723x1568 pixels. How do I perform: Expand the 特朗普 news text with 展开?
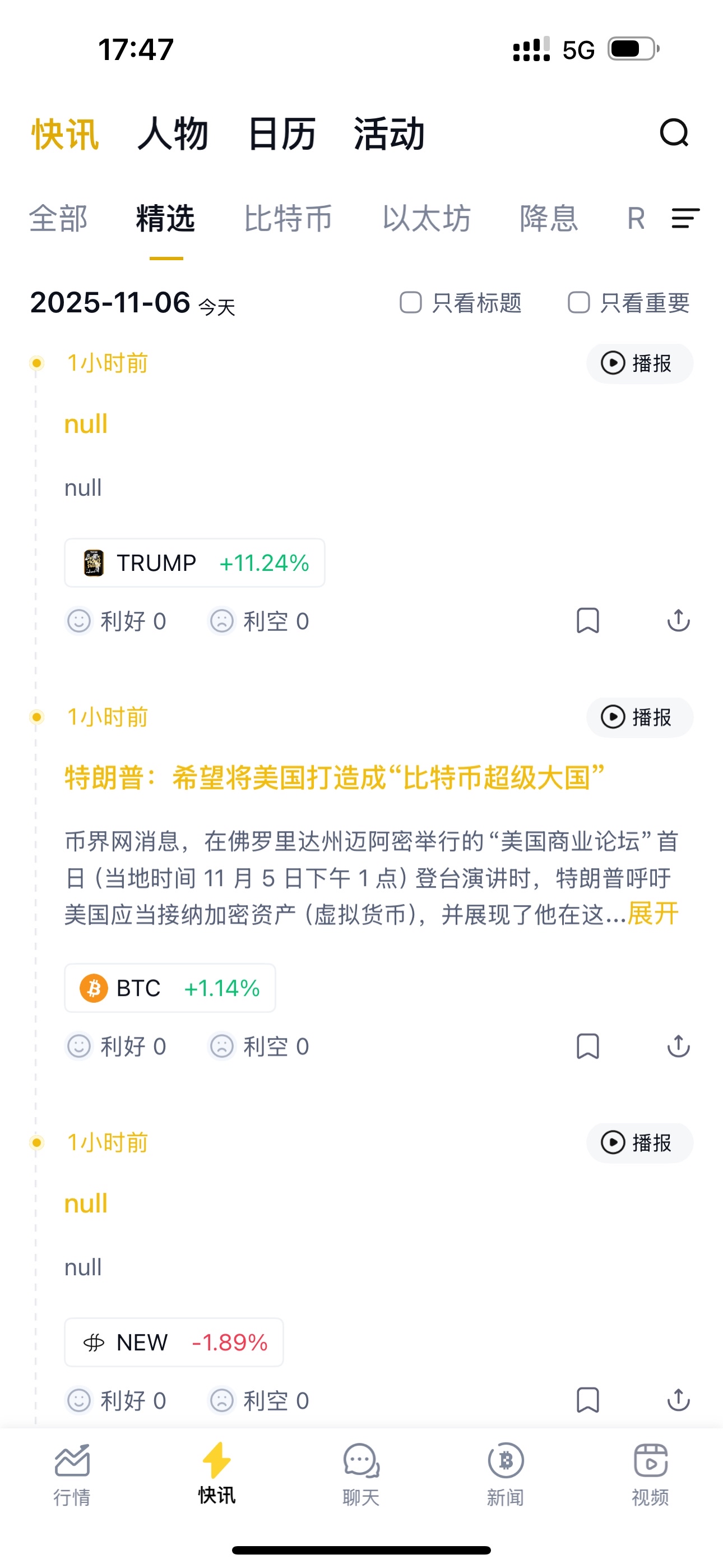[652, 914]
